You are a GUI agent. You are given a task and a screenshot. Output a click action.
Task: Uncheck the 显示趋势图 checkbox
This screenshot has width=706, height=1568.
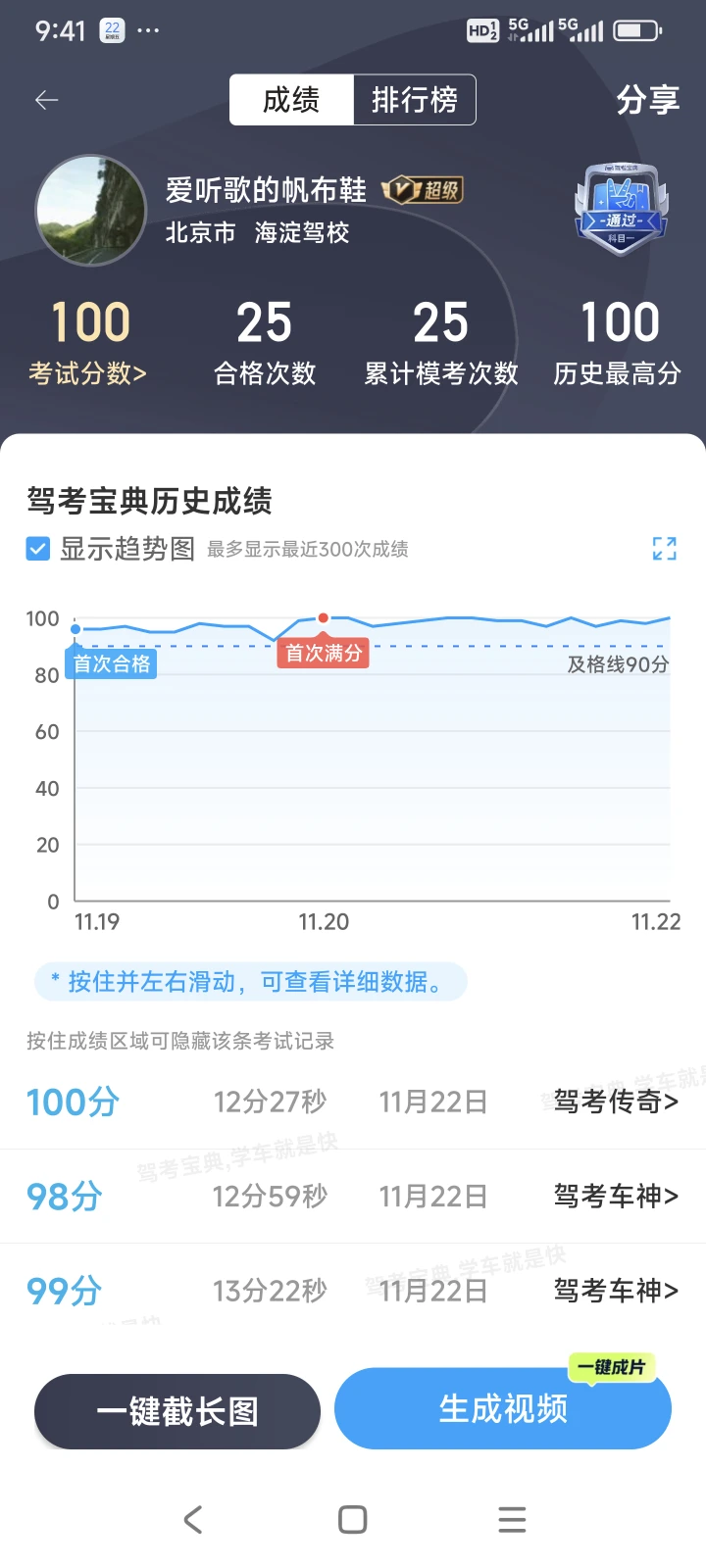click(x=38, y=549)
